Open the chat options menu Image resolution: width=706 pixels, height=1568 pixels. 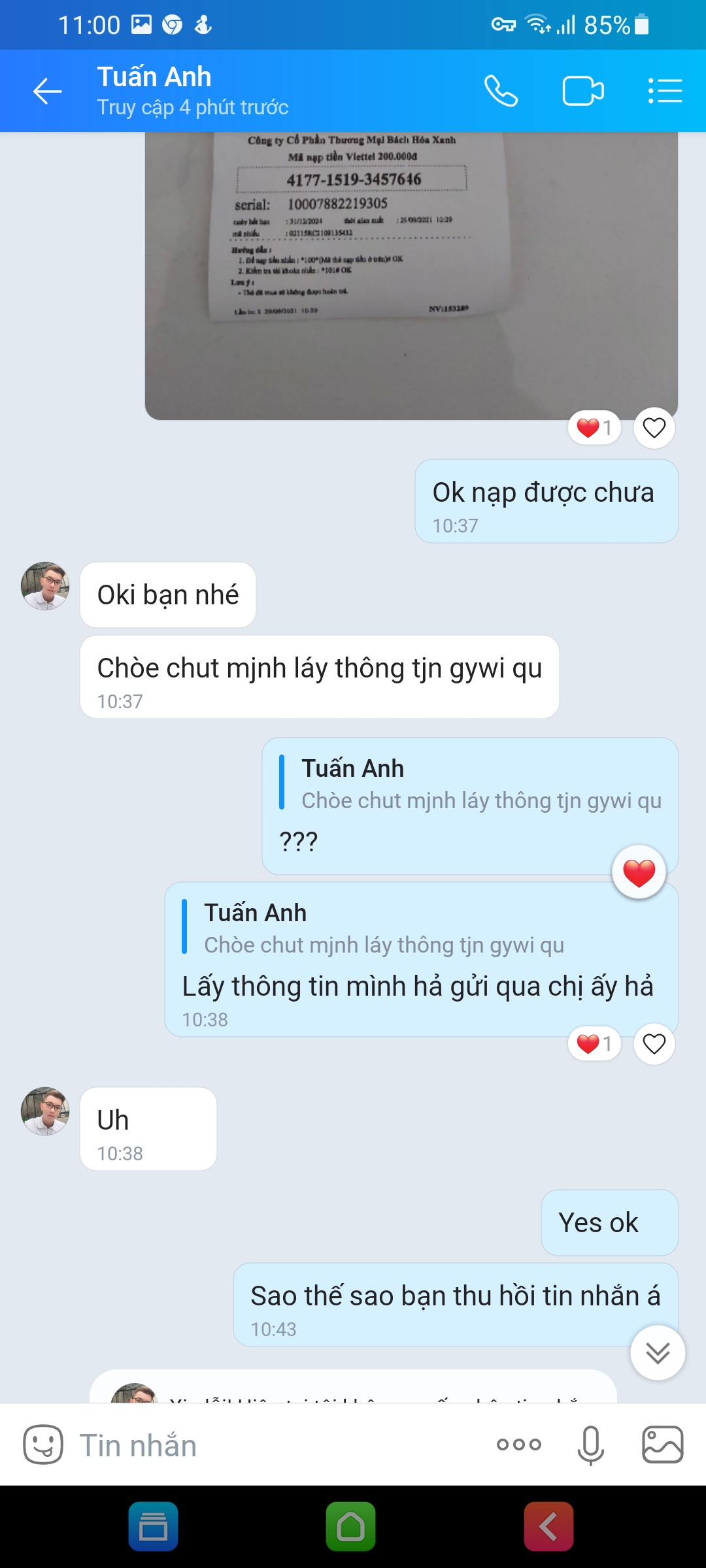[x=665, y=91]
